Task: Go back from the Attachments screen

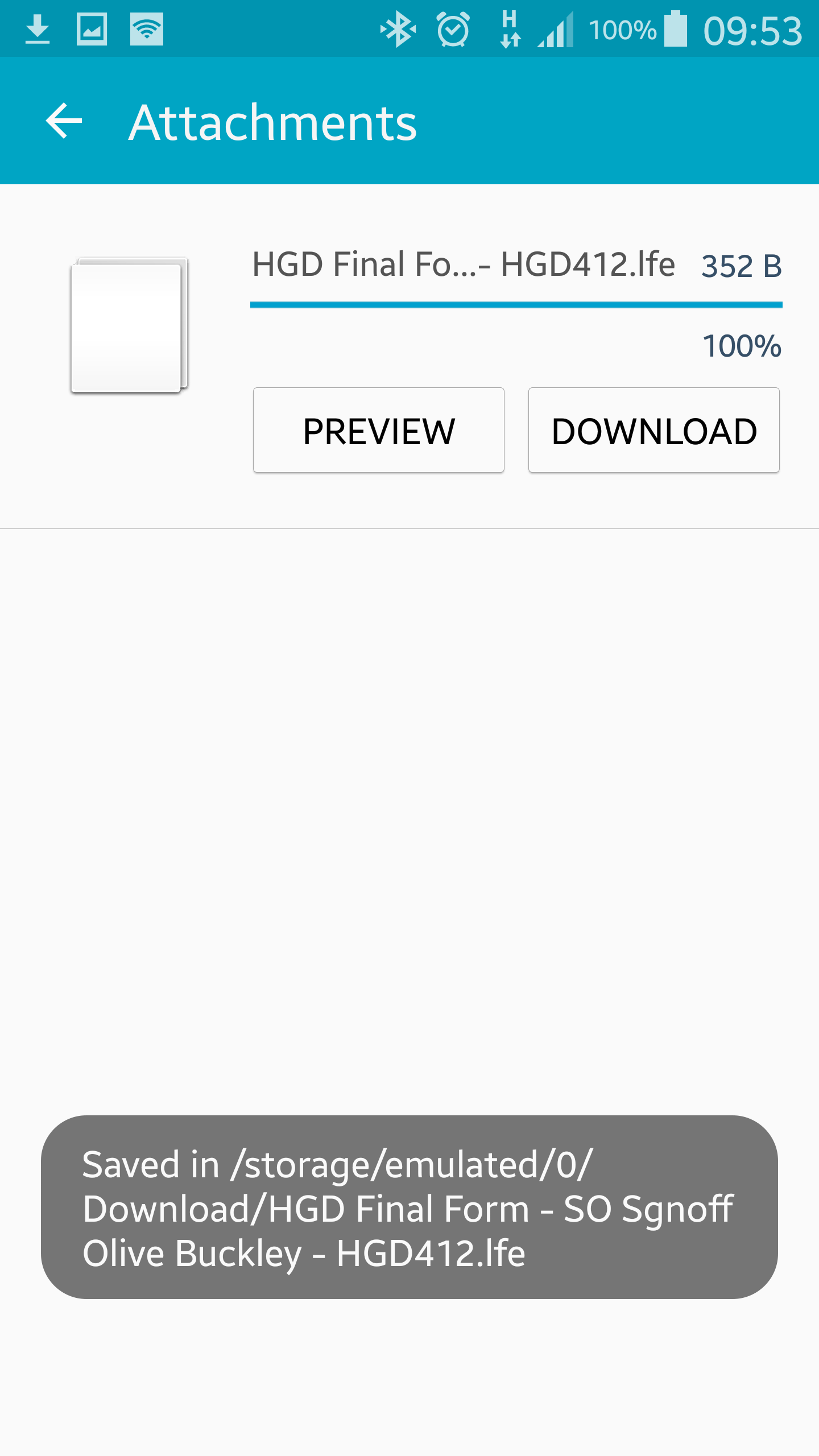Action: pos(64,121)
